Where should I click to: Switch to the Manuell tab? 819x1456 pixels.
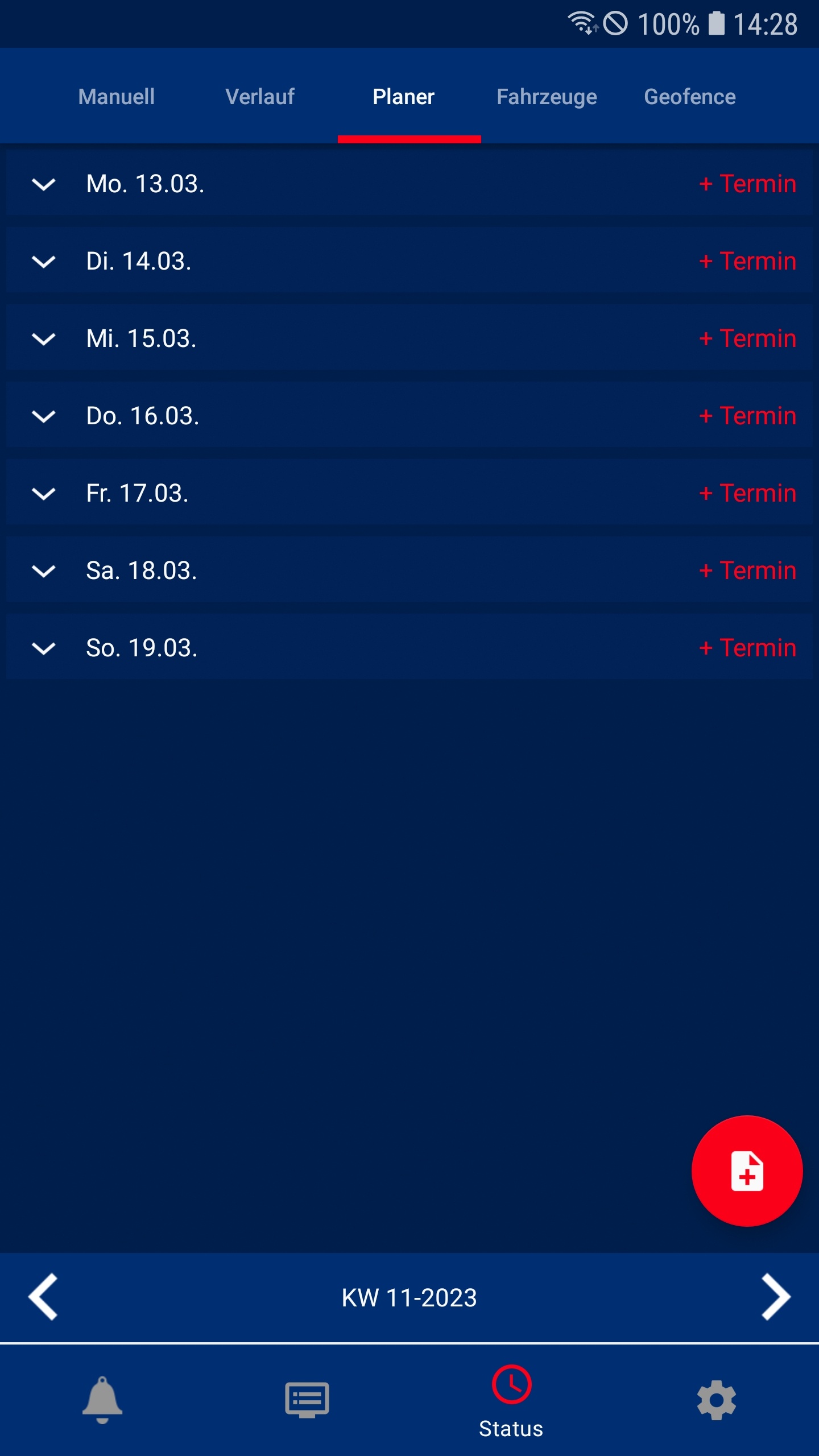117,97
